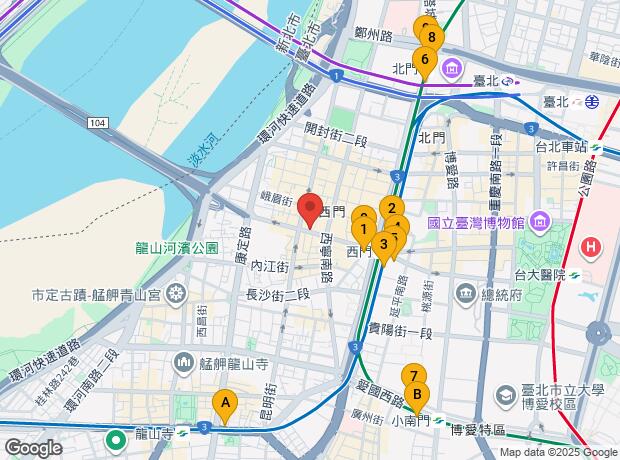
Task: Tap orange marker number 1
Action: pos(362,229)
